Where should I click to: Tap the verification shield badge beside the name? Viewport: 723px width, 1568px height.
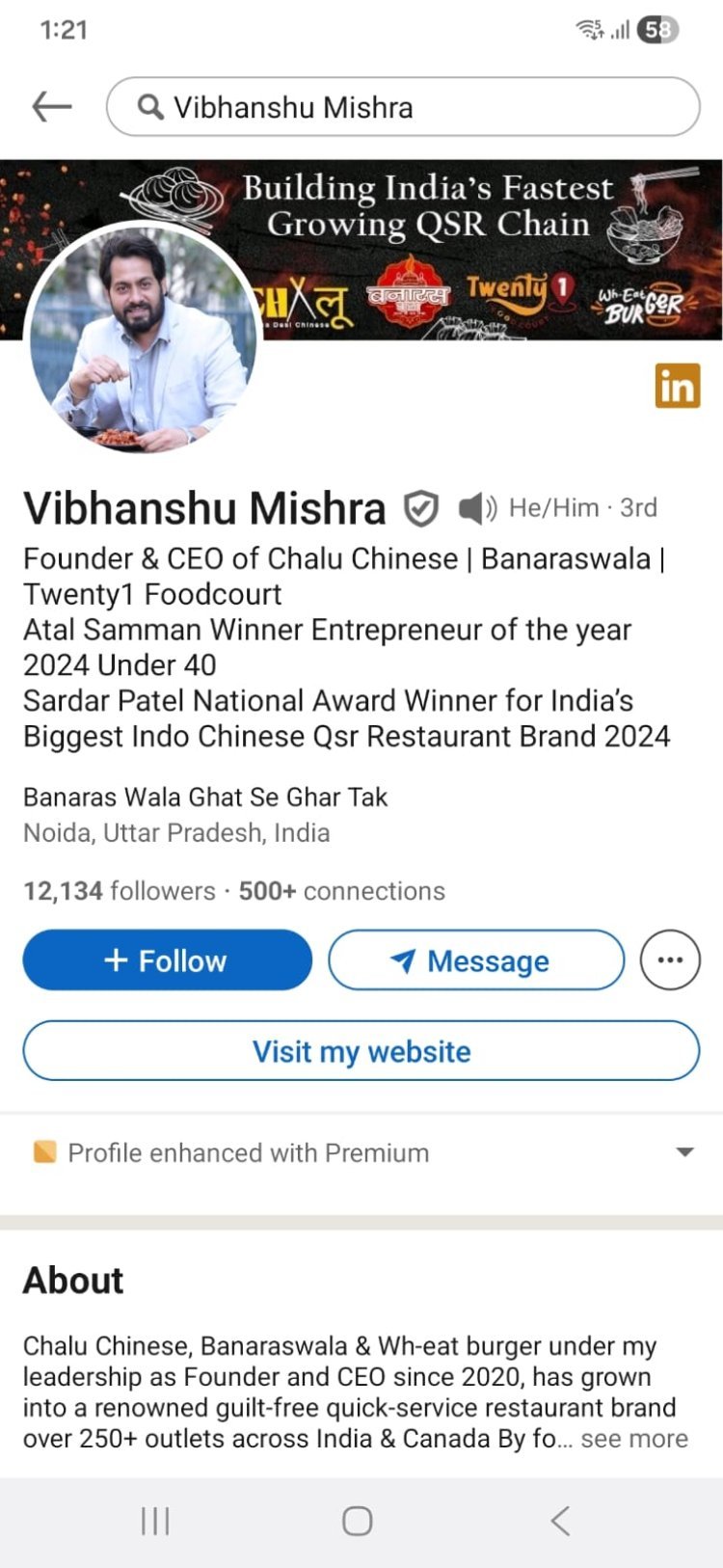[x=420, y=508]
